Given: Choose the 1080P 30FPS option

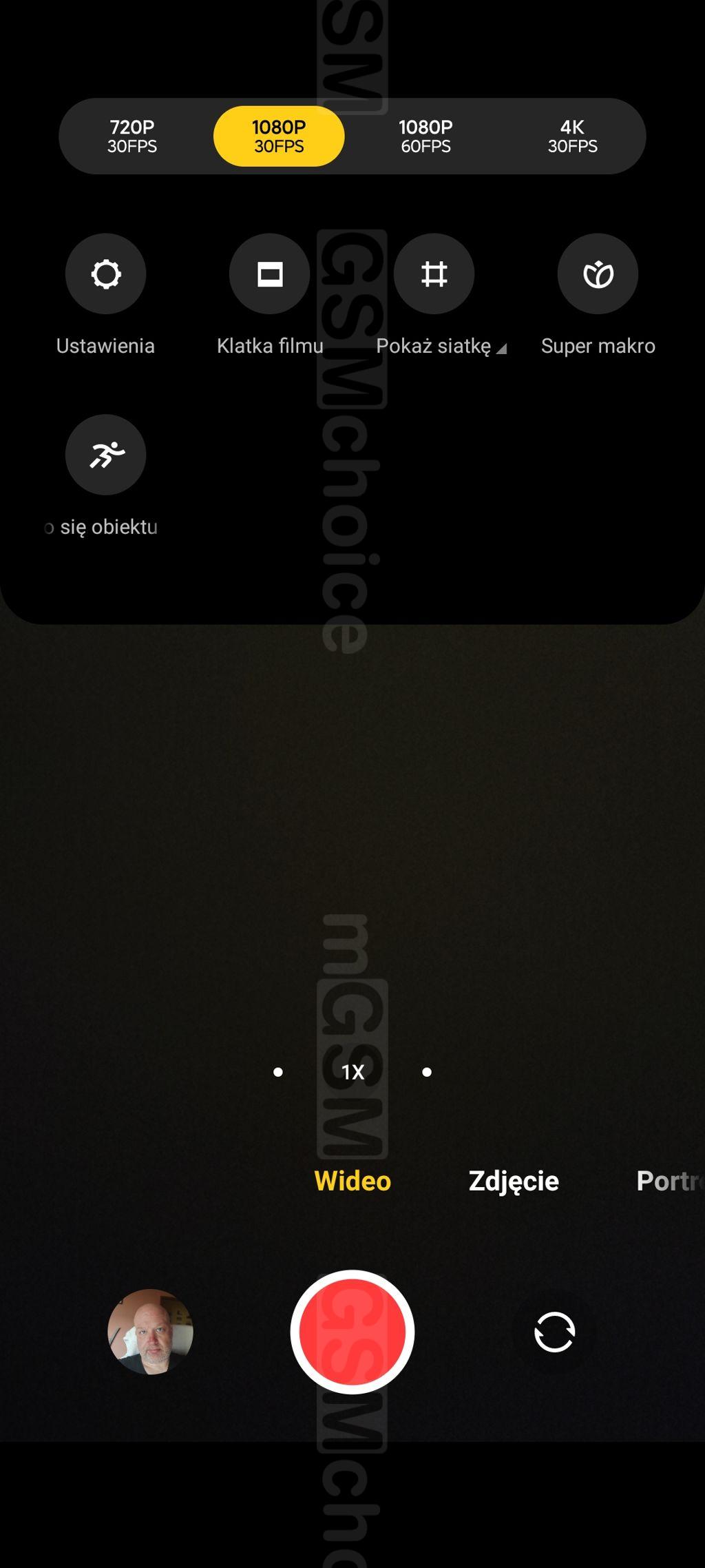Looking at the screenshot, I should coord(279,136).
